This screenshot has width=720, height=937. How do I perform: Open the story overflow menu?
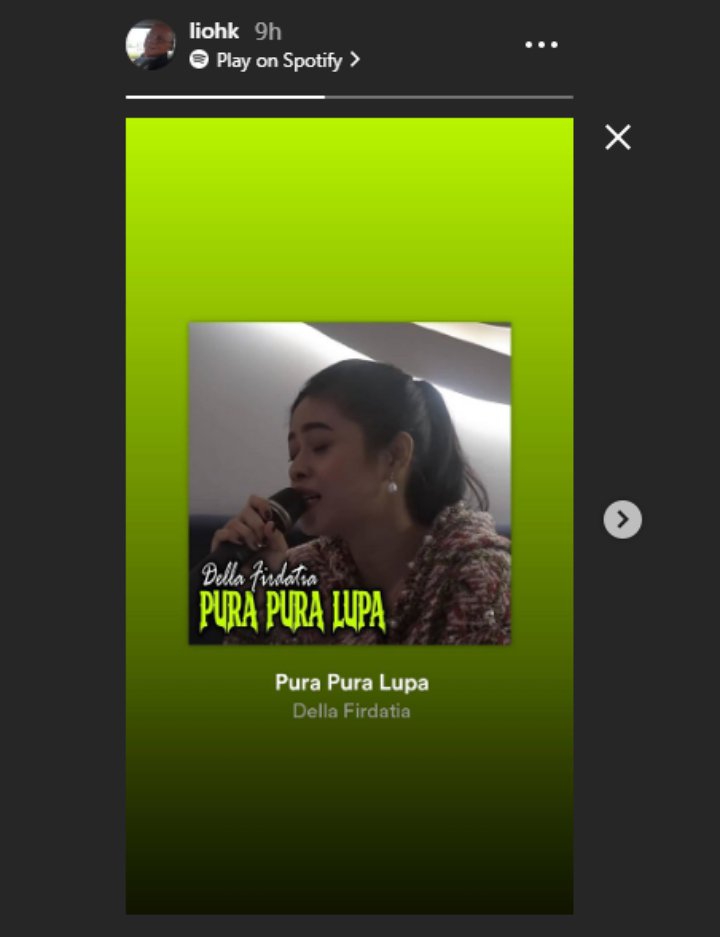[x=541, y=45]
